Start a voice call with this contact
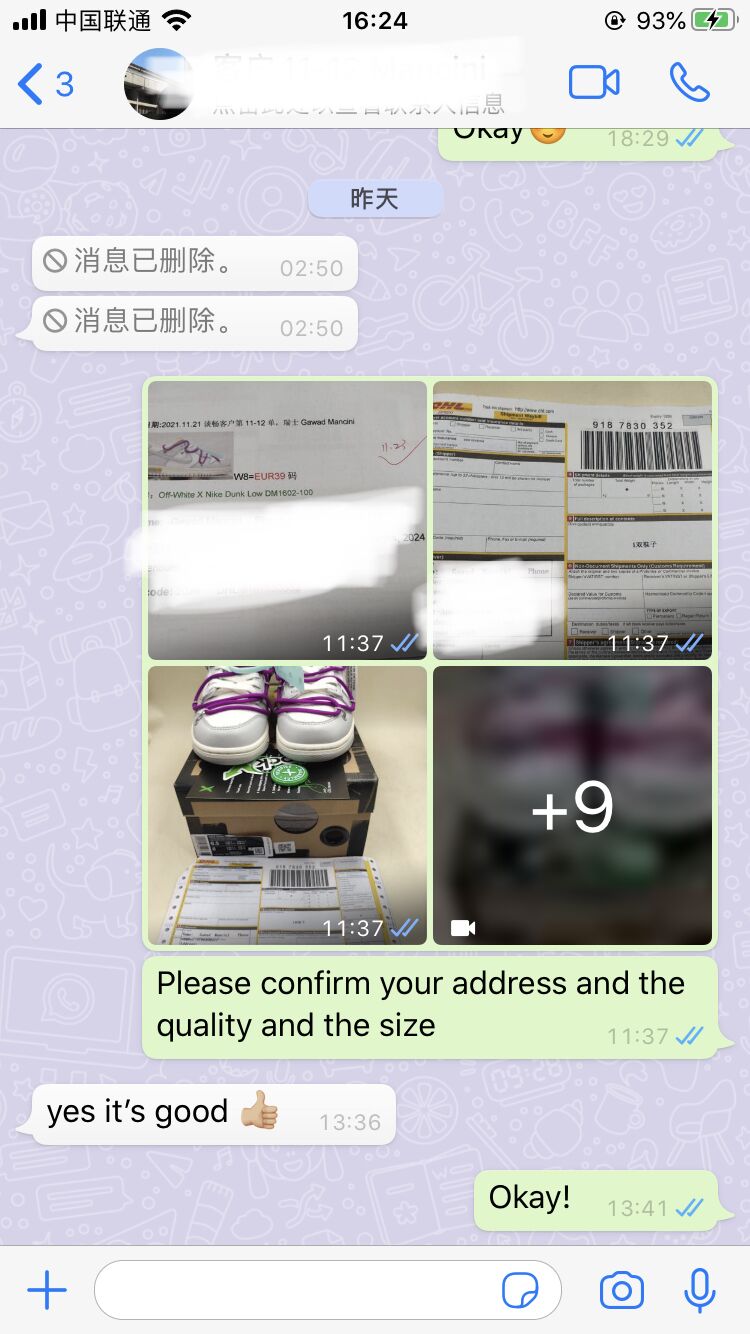The width and height of the screenshot is (750, 1334). [x=689, y=83]
